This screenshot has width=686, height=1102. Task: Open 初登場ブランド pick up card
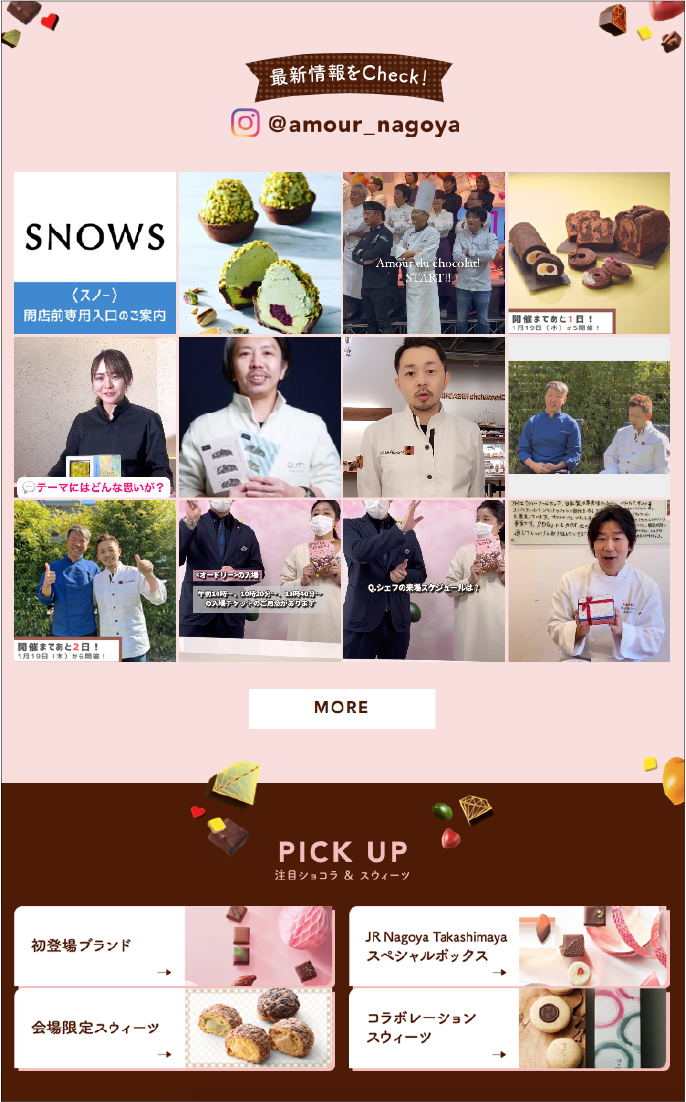click(x=173, y=947)
